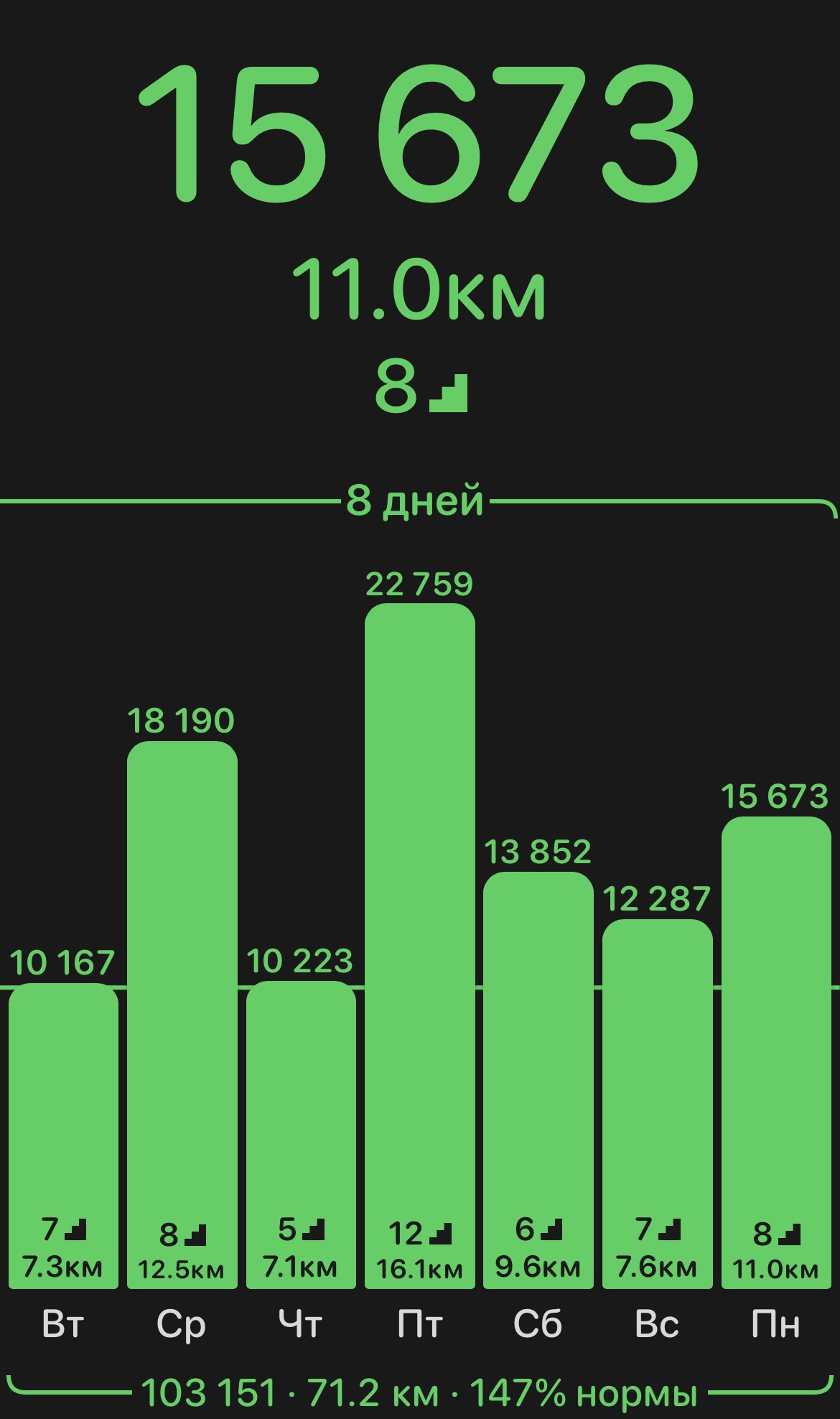Image resolution: width=840 pixels, height=1419 pixels.
Task: View the Вс bar with 12 287 steps
Action: (658, 1104)
